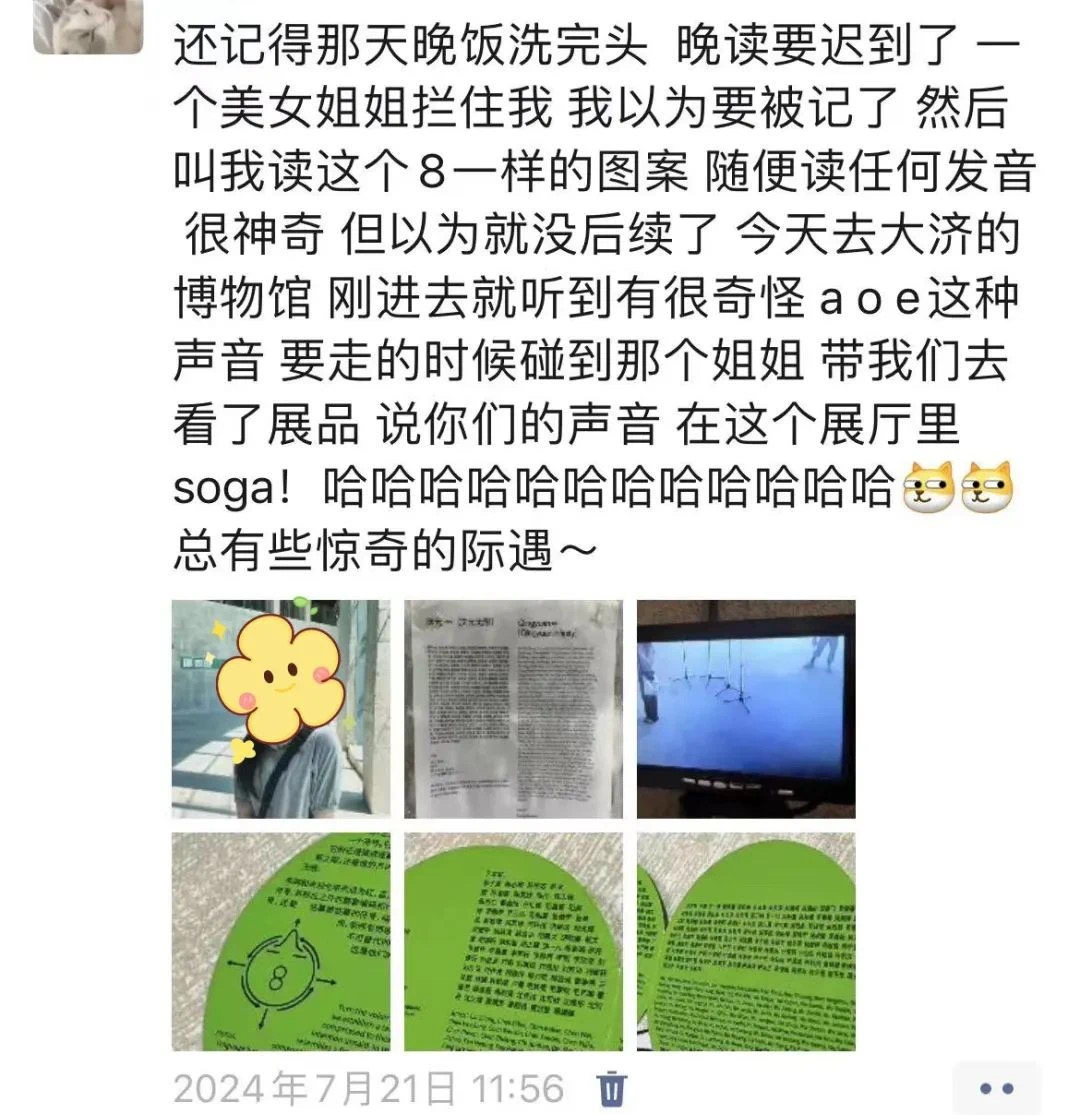
Task: Open the photo of the monitor screen
Action: [x=746, y=709]
